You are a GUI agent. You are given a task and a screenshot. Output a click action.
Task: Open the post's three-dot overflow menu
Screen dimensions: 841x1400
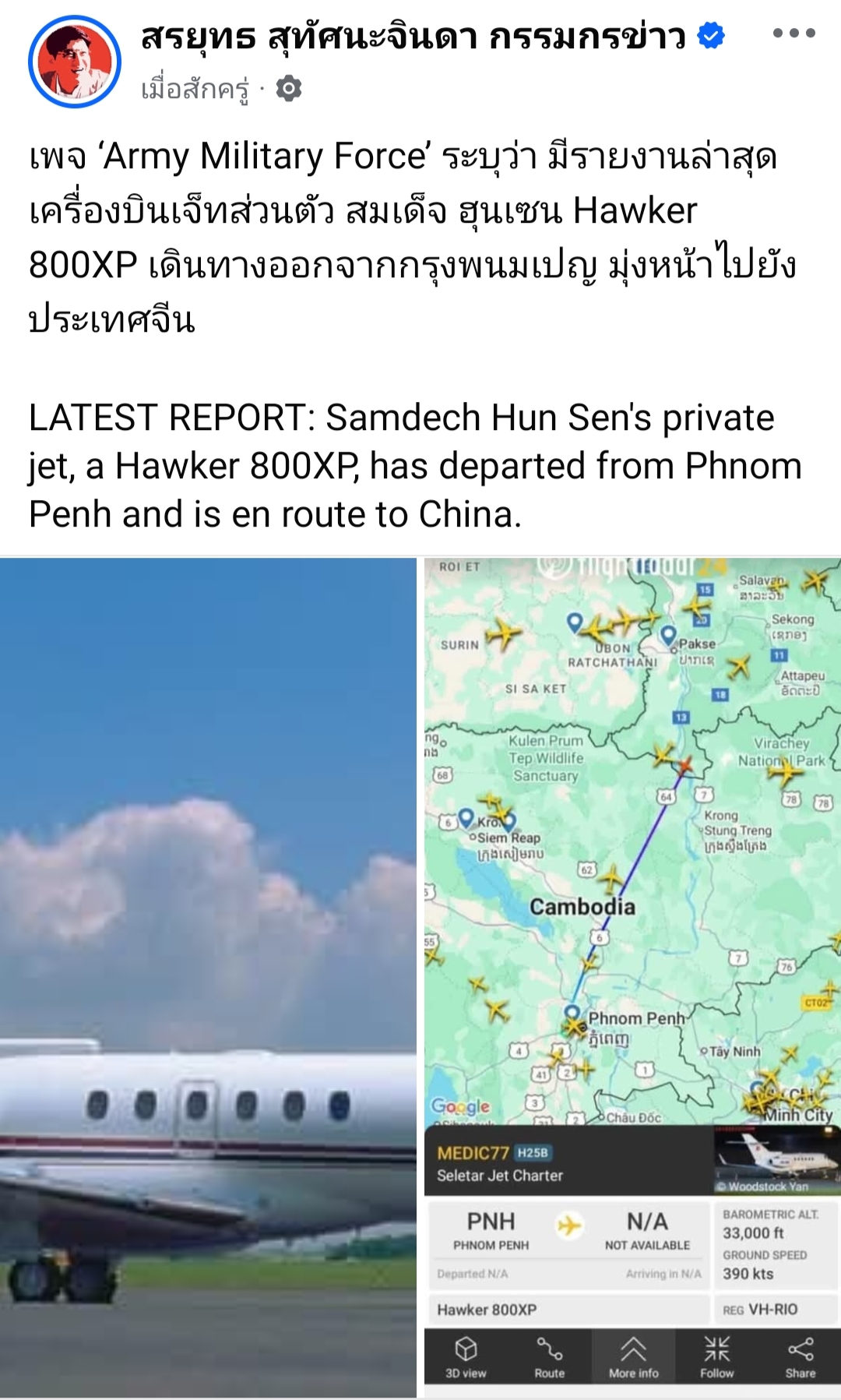793,33
